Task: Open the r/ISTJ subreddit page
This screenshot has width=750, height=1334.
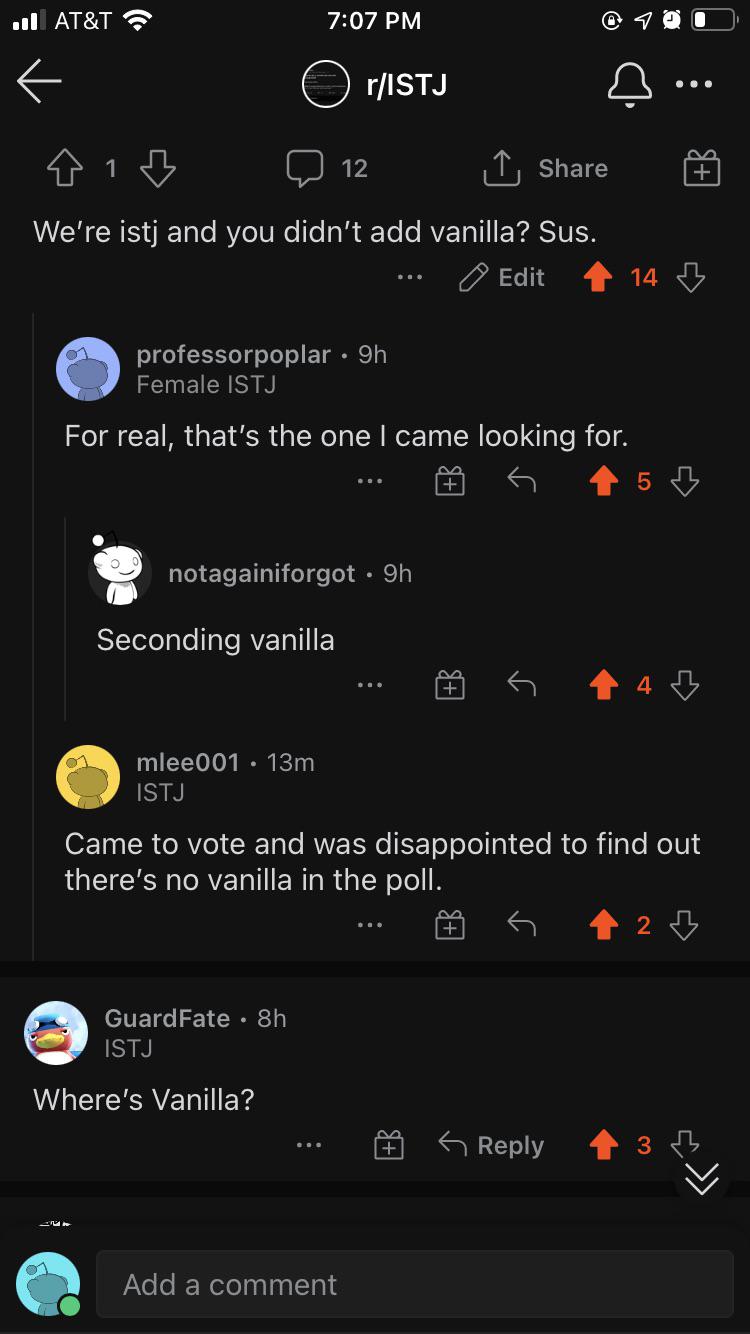Action: click(404, 84)
